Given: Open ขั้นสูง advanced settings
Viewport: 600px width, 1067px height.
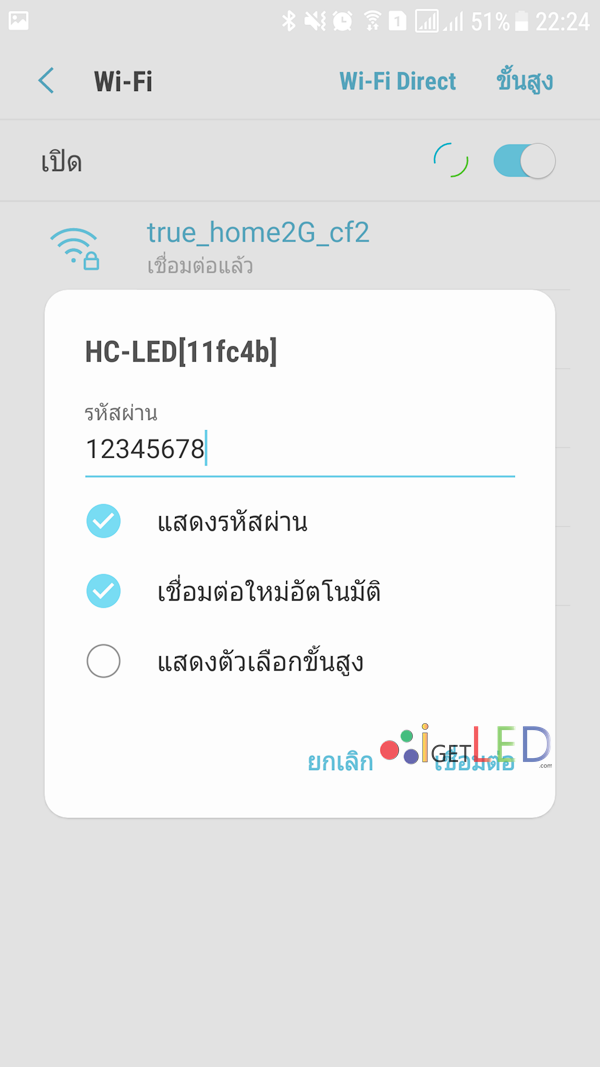Looking at the screenshot, I should point(524,80).
